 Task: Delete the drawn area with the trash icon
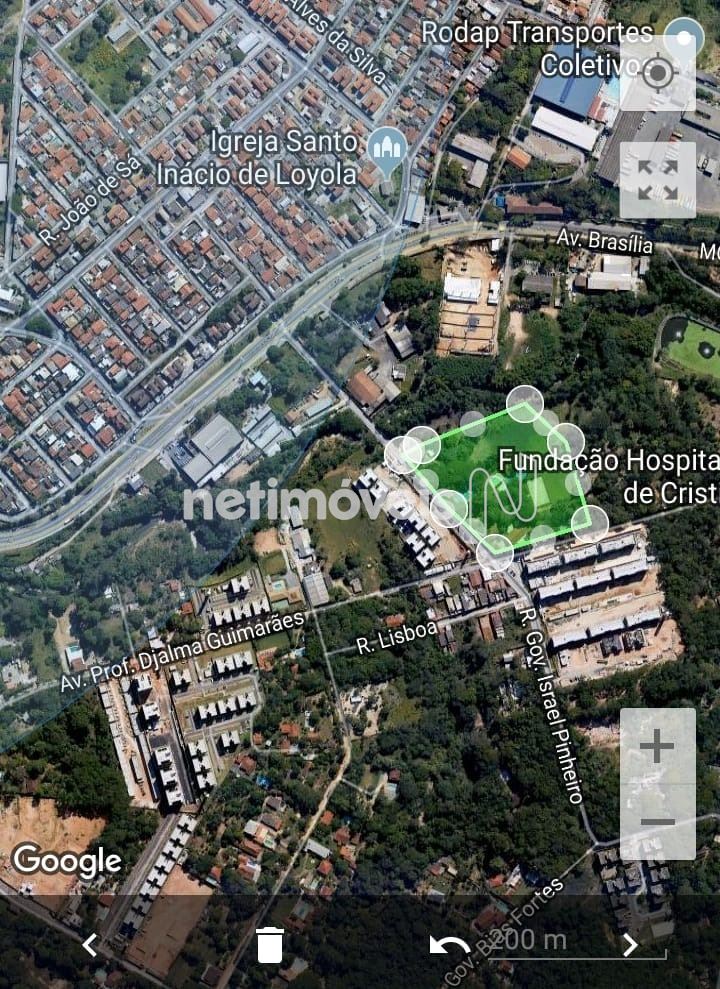(270, 944)
